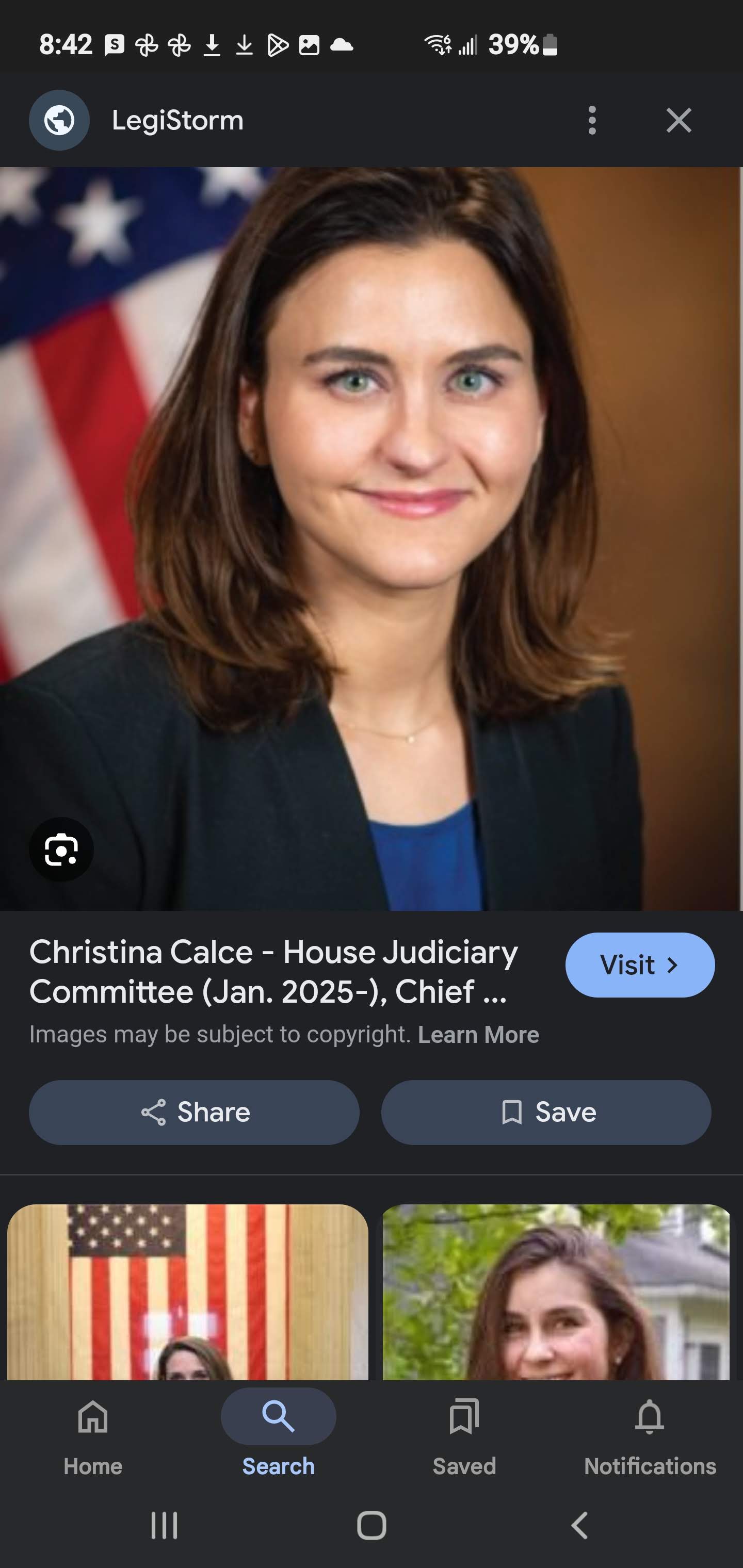
Task: Save this image to a collection
Action: pyautogui.click(x=546, y=1112)
